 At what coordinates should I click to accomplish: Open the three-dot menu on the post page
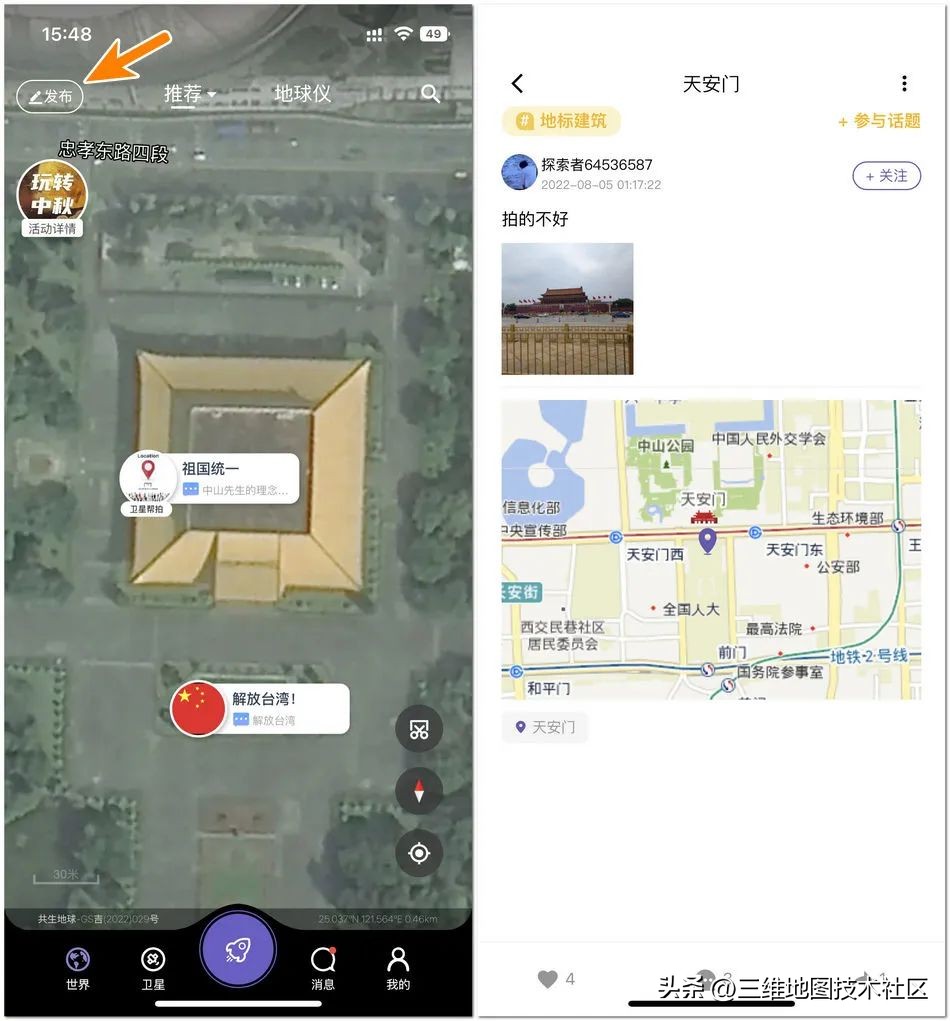pyautogui.click(x=905, y=84)
